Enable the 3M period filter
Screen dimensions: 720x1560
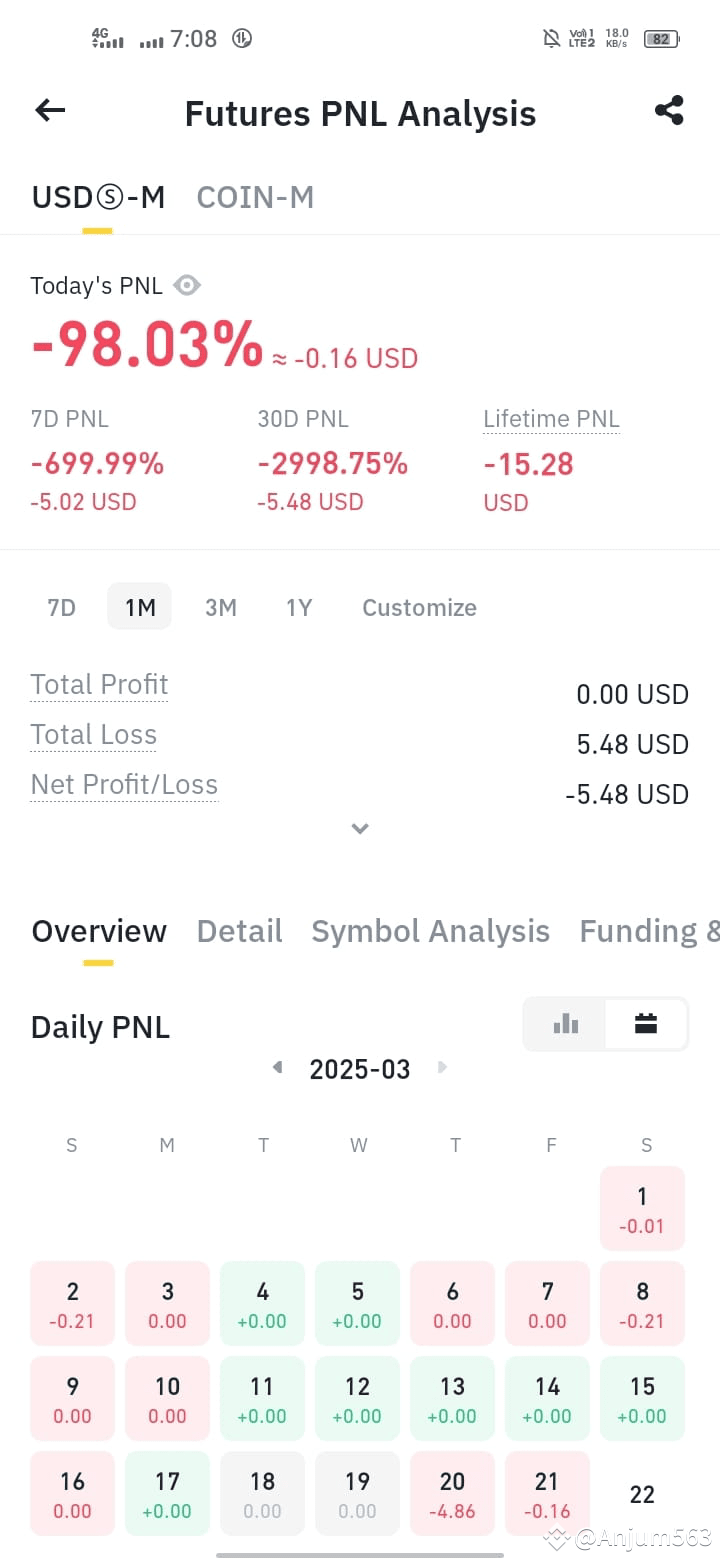click(x=221, y=607)
